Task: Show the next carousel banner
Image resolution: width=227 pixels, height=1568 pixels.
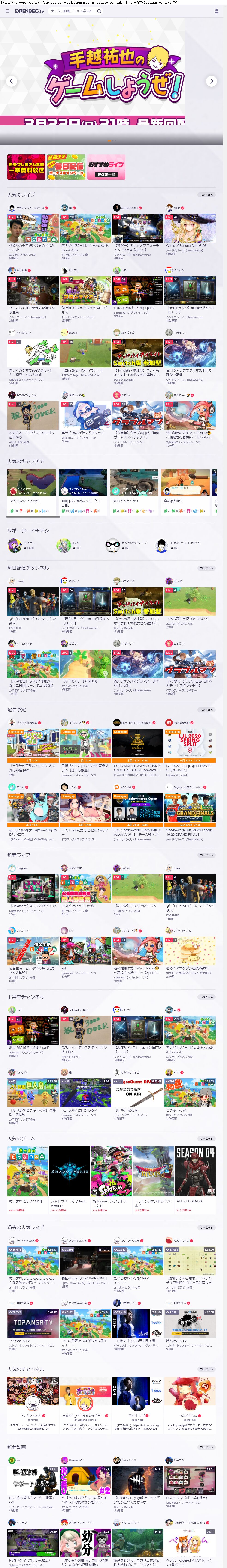Action: (211, 81)
